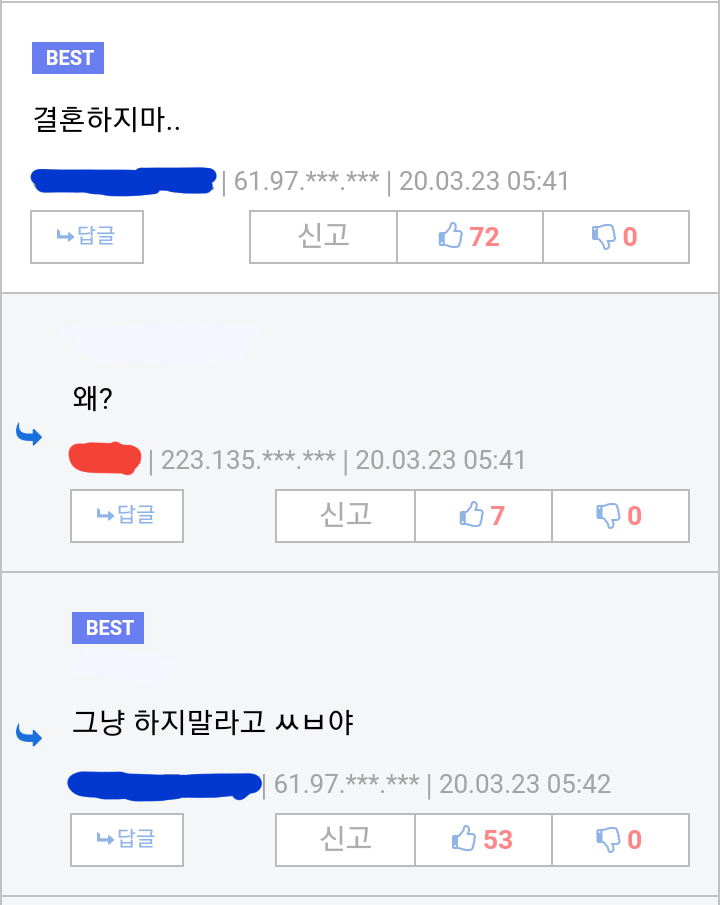Reply to the '왜?' comment
Screen dimensions: 720x905
127,516
